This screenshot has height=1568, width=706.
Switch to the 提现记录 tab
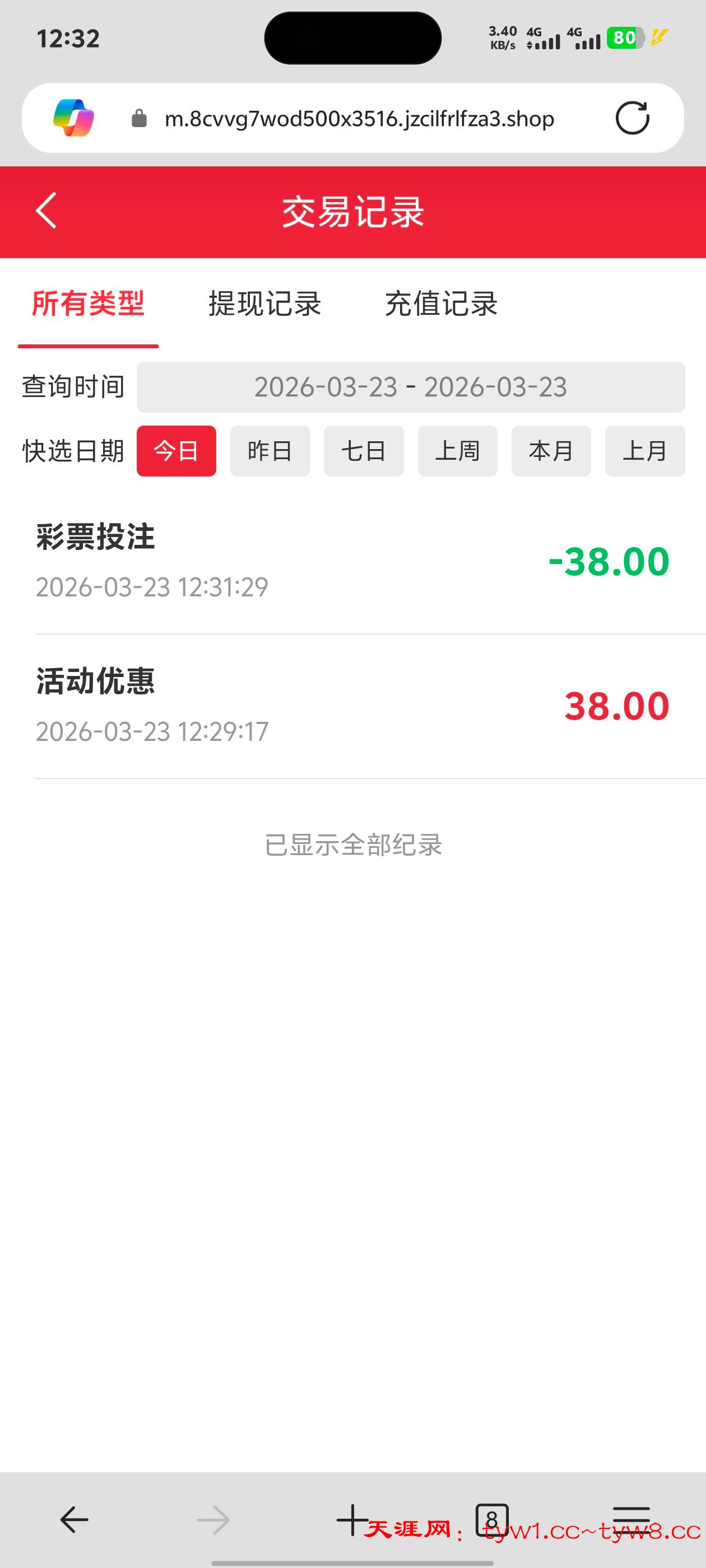[264, 304]
